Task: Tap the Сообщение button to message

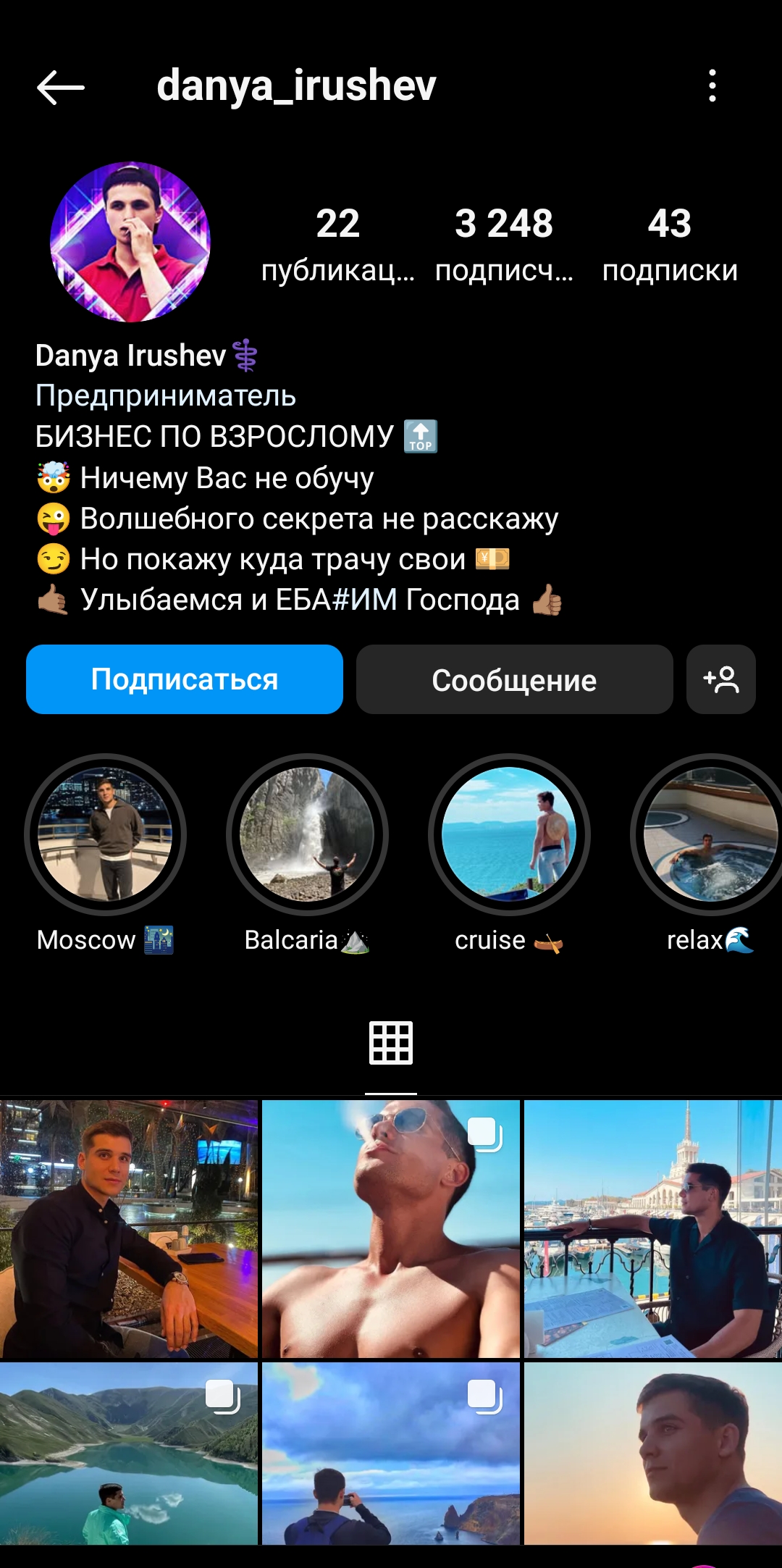Action: (514, 679)
